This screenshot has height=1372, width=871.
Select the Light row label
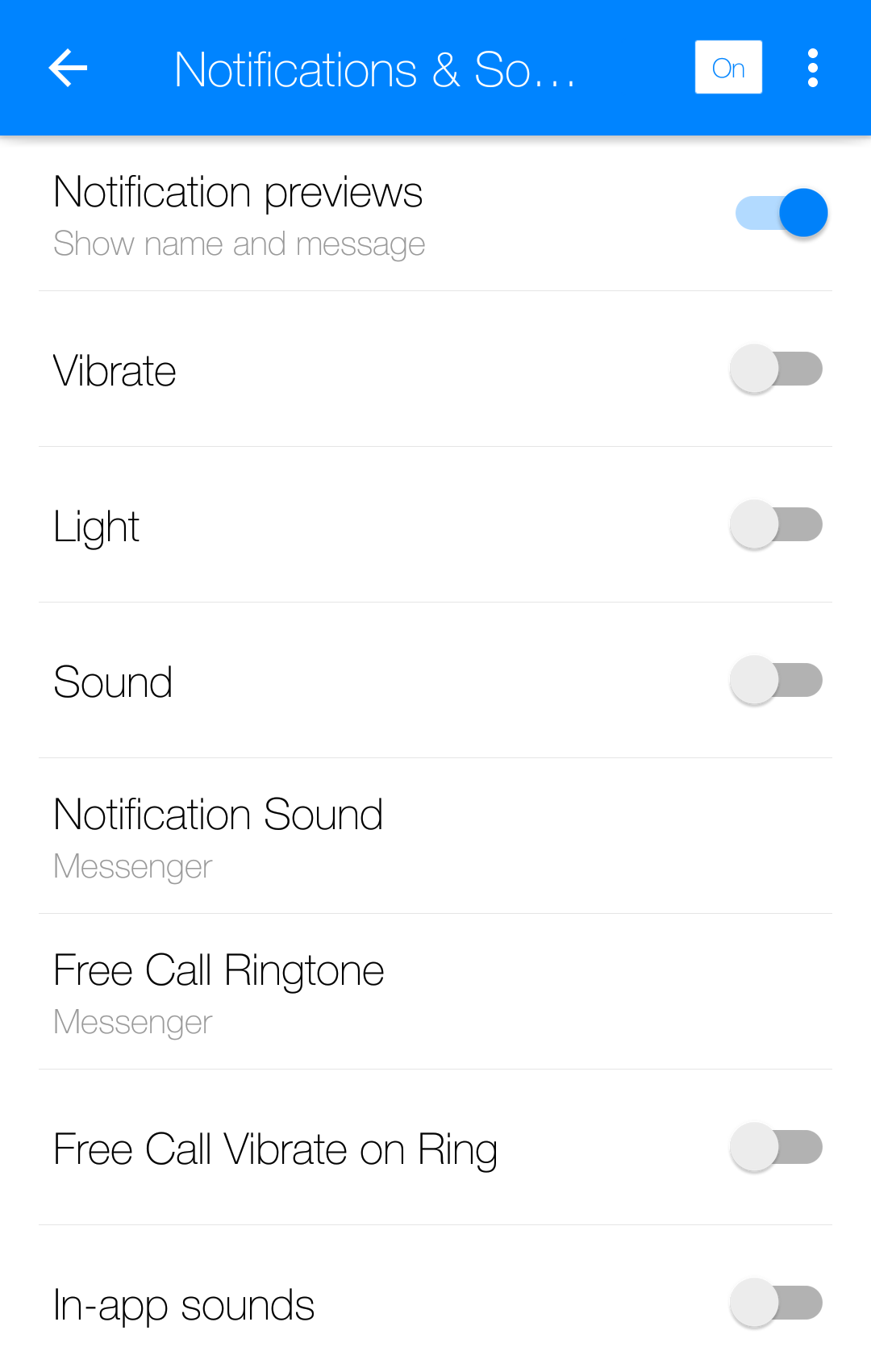tap(96, 524)
